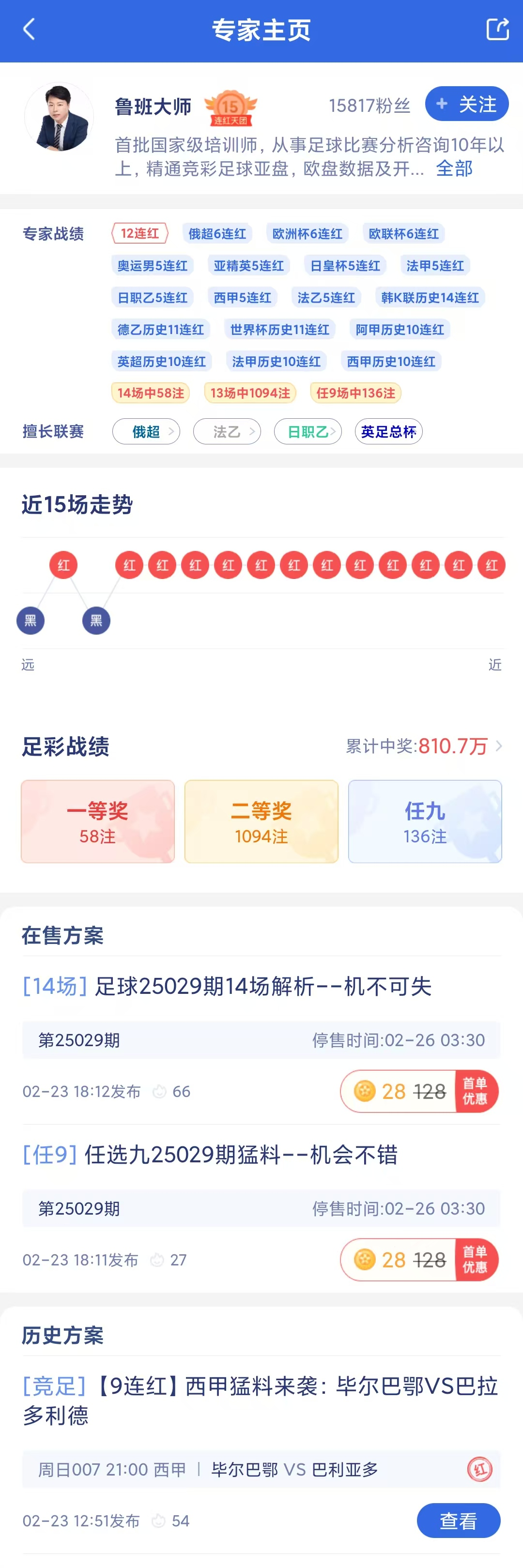The width and height of the screenshot is (523, 1568).
Task: Open 鲁班大师's profile avatar
Action: (59, 117)
